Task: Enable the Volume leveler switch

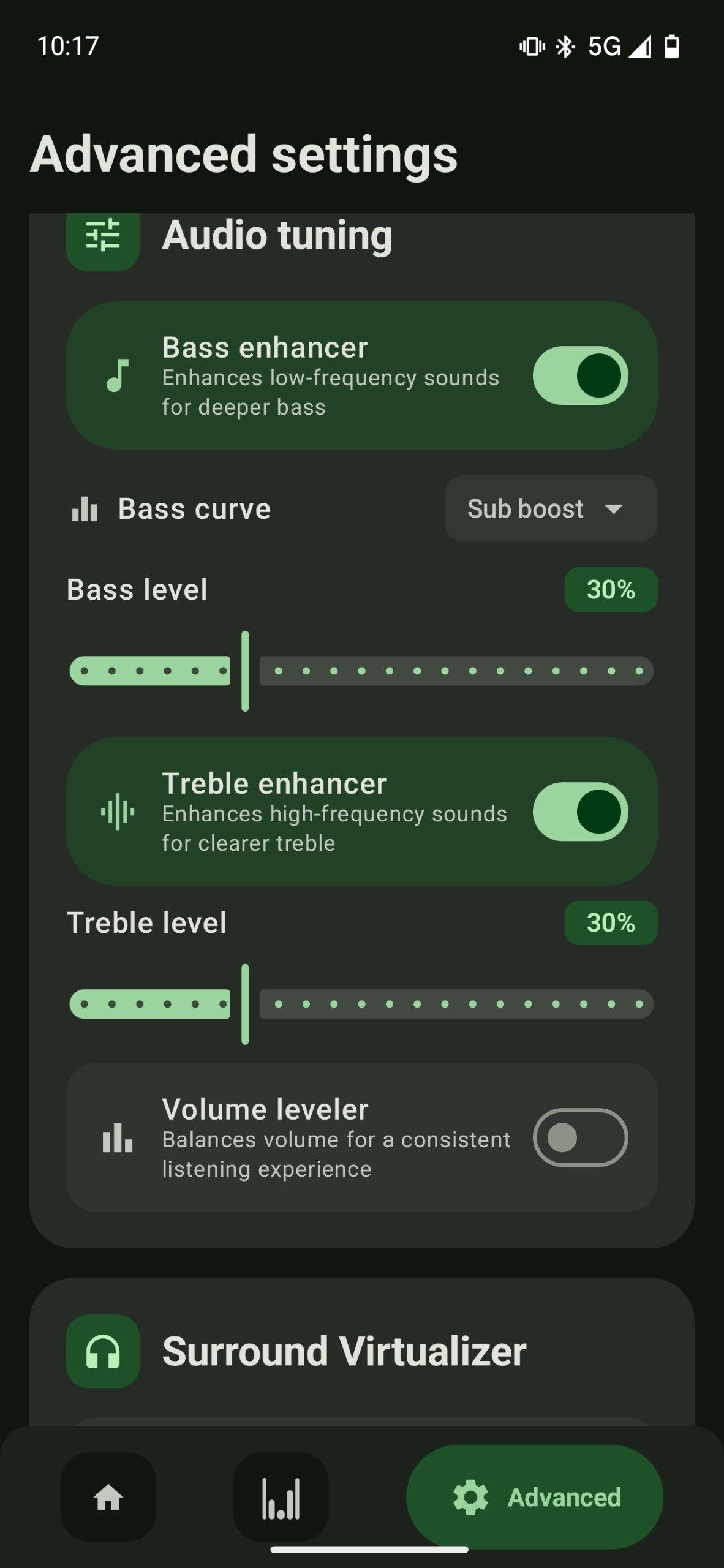Action: [x=579, y=1137]
